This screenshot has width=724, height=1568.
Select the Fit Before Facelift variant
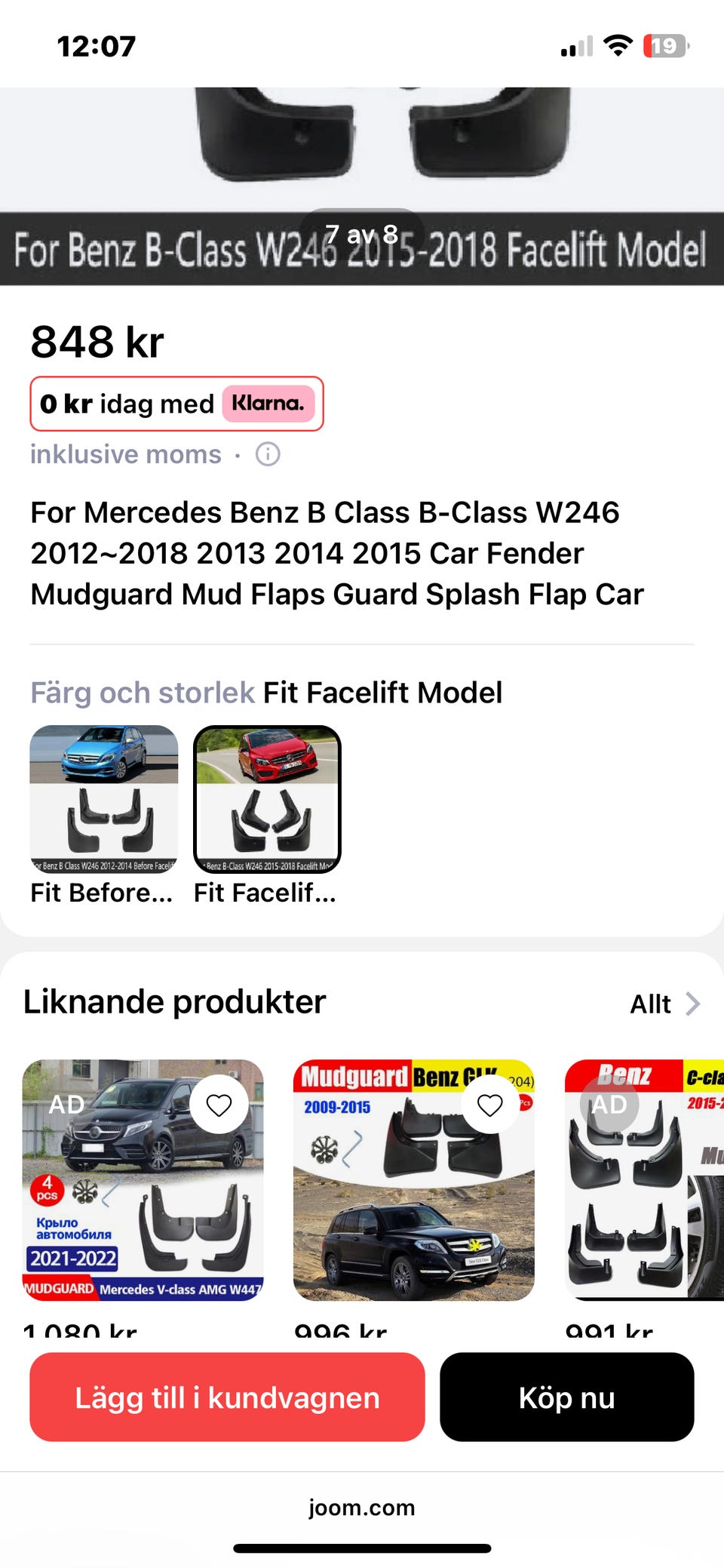click(x=104, y=800)
